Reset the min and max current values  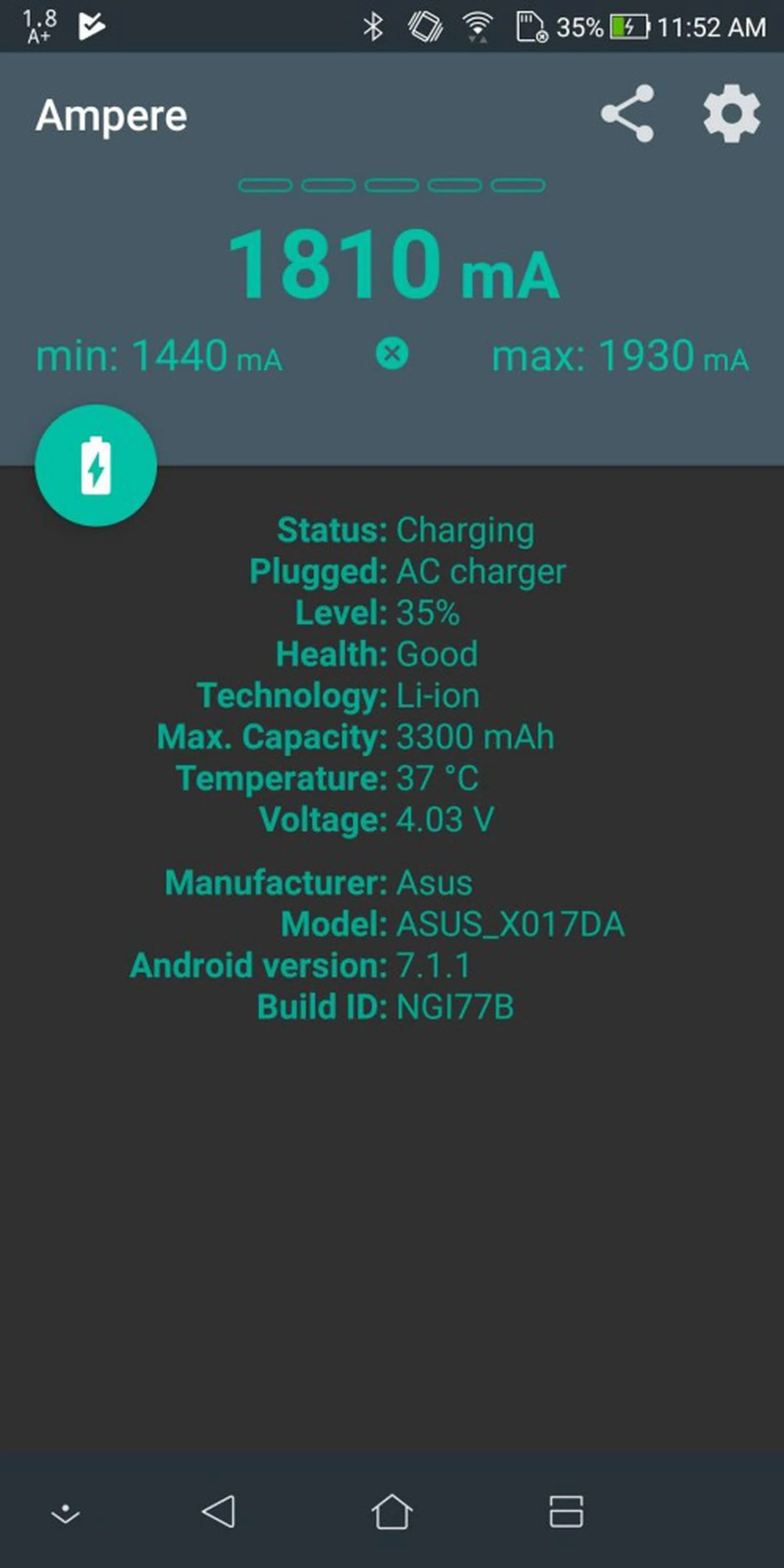[392, 354]
